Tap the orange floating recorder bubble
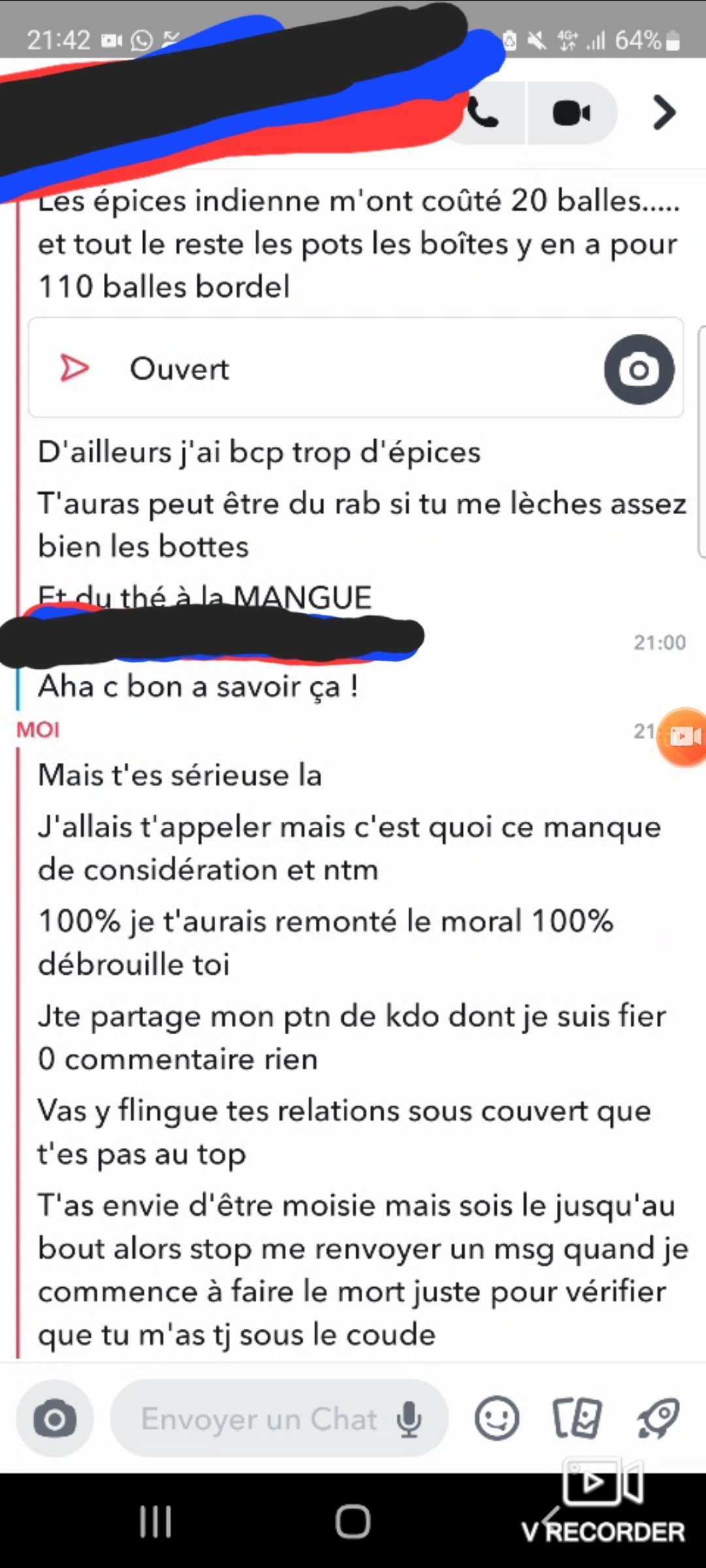 [x=682, y=736]
